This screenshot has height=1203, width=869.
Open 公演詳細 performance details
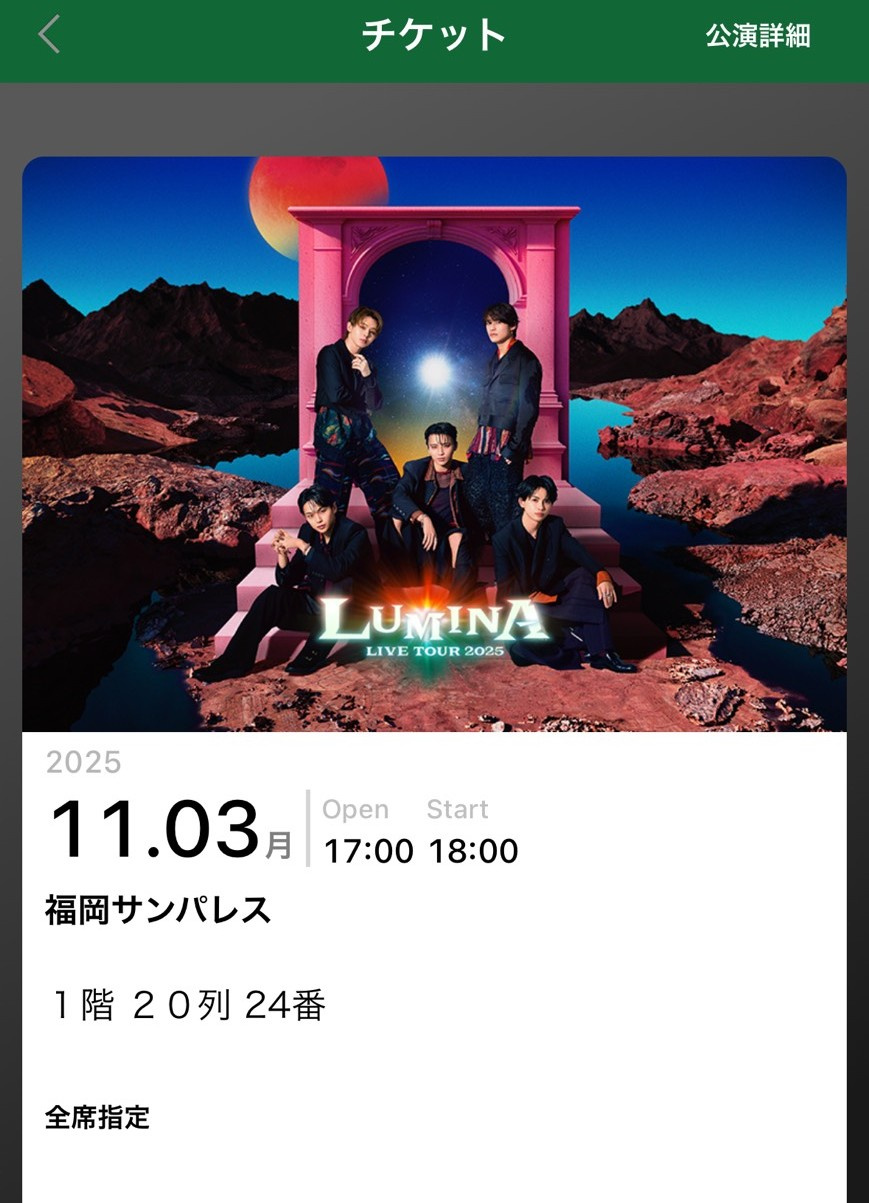757,36
